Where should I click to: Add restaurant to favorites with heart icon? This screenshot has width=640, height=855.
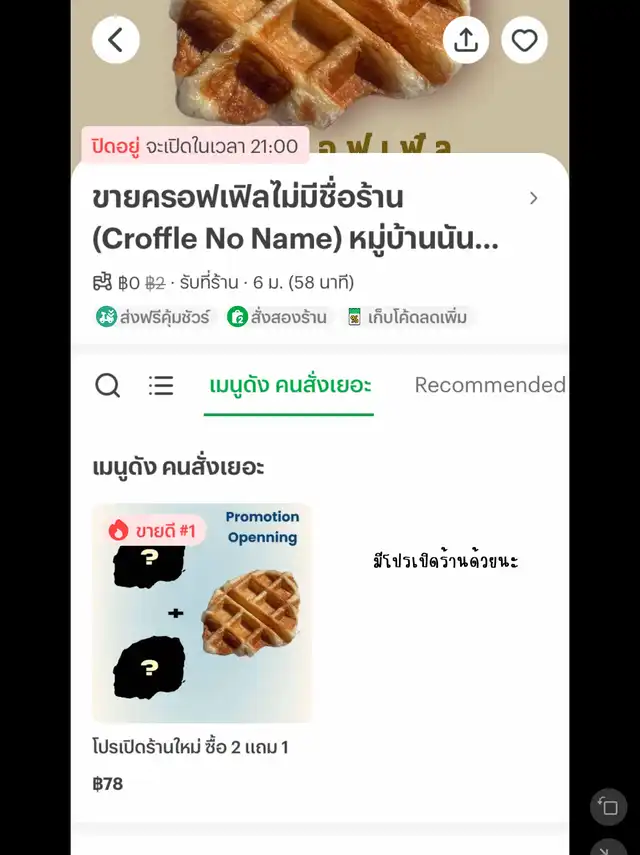click(x=524, y=40)
